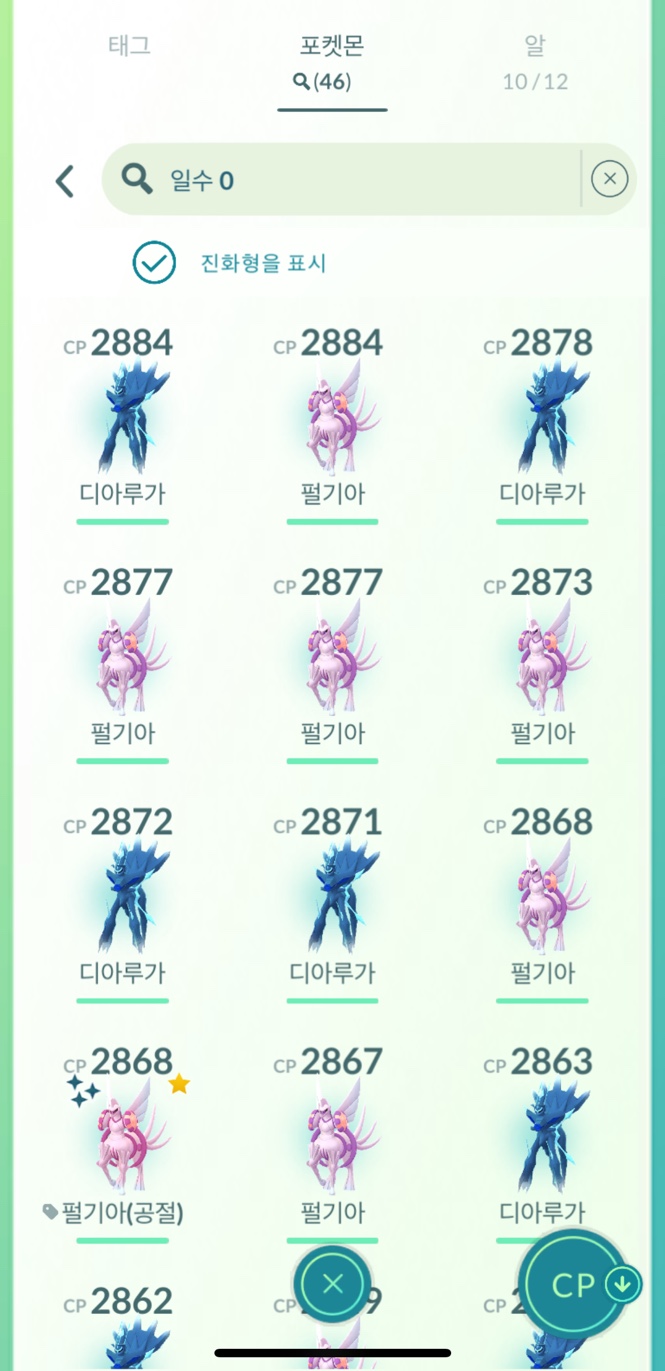Uncheck 진화형을 표시 checkbox
Screen dimensions: 665x1371
(155, 264)
